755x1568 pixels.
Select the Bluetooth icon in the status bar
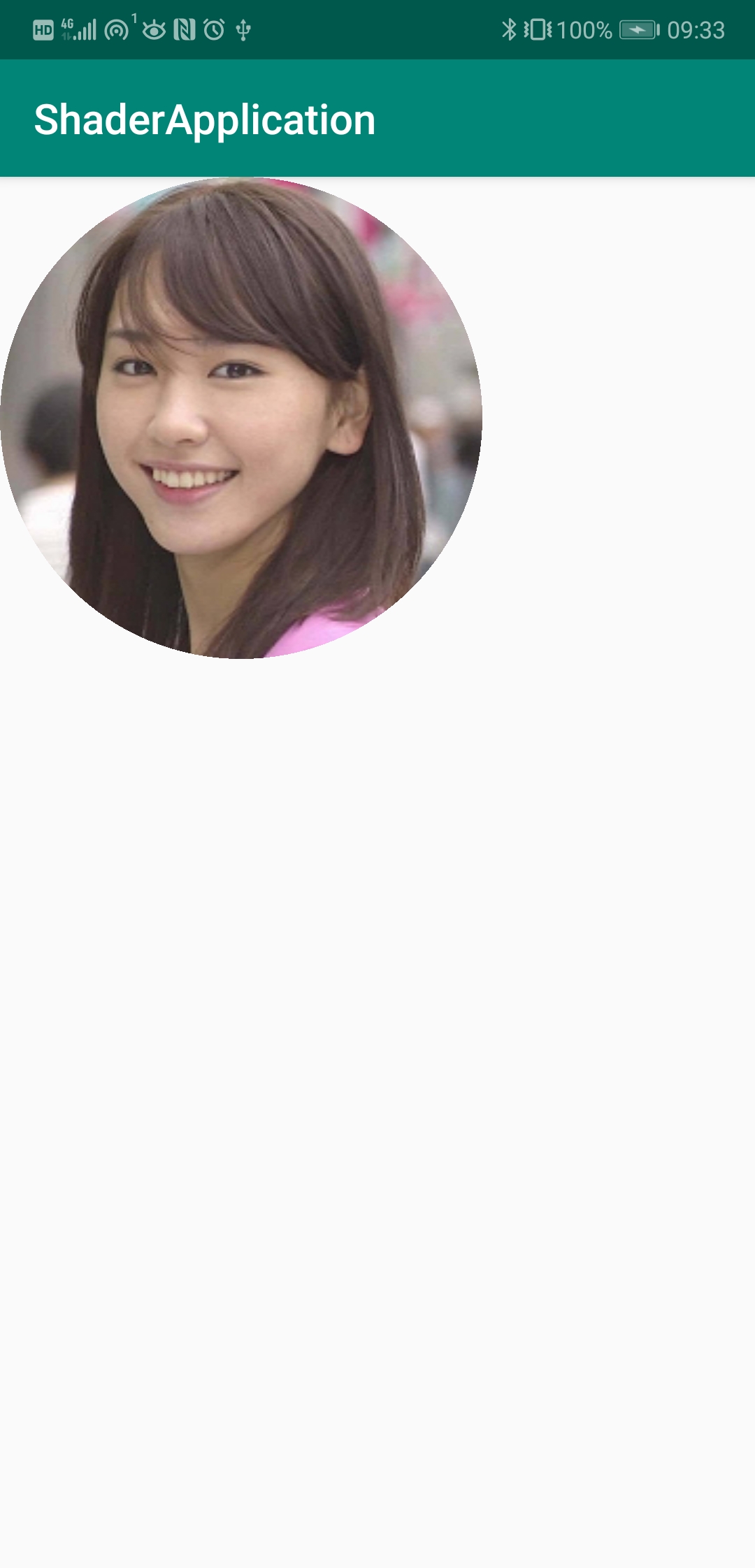510,29
